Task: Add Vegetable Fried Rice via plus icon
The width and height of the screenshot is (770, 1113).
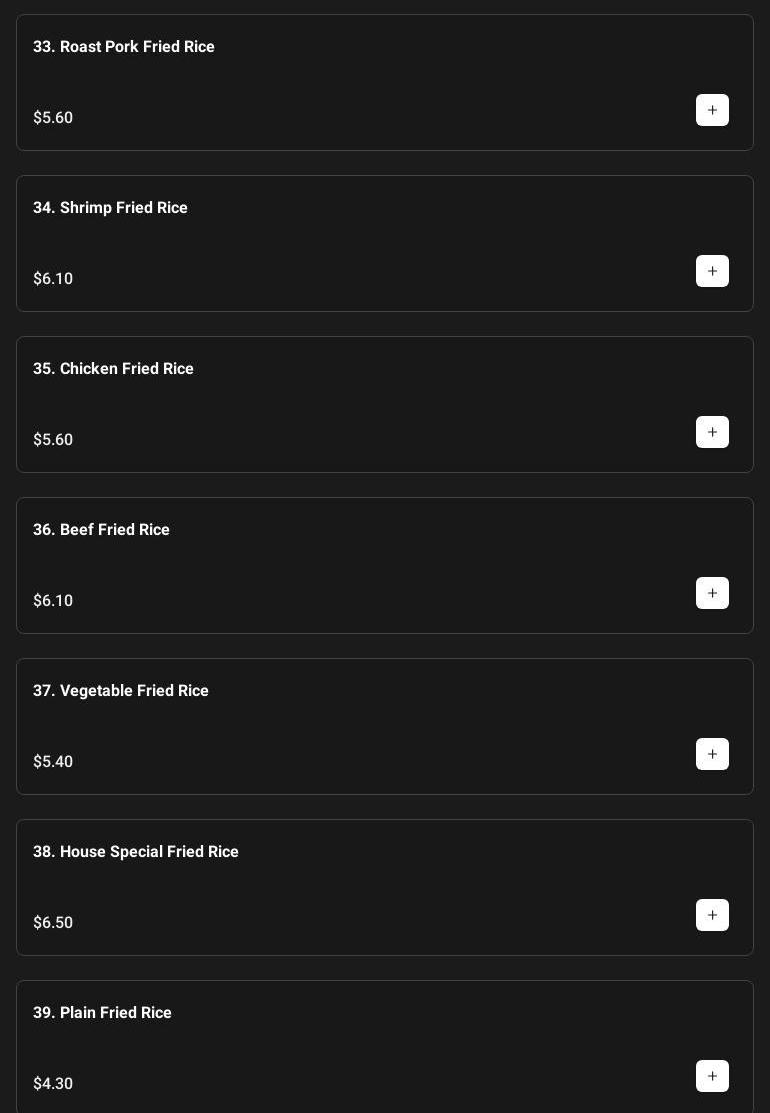Action: pos(712,754)
